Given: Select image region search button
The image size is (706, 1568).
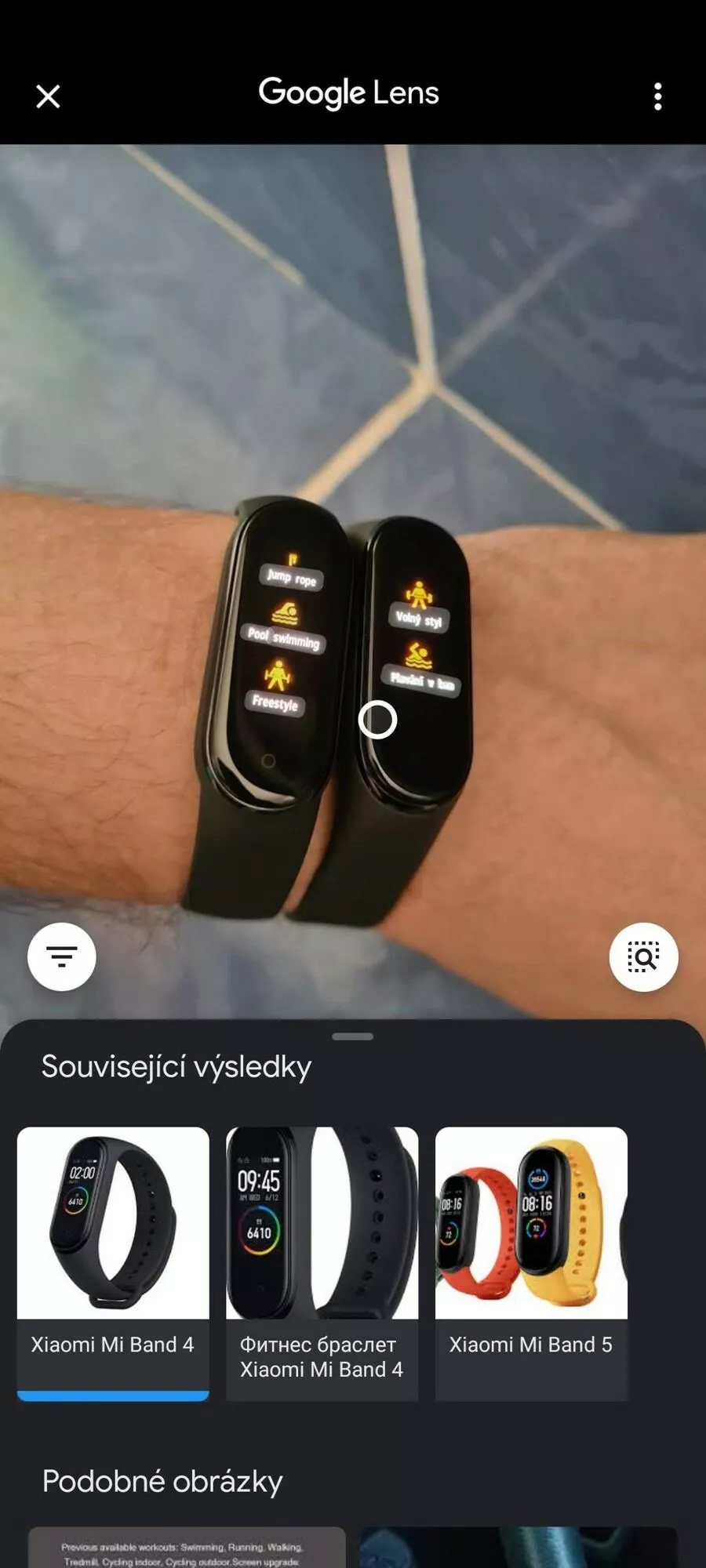Looking at the screenshot, I should (x=643, y=956).
